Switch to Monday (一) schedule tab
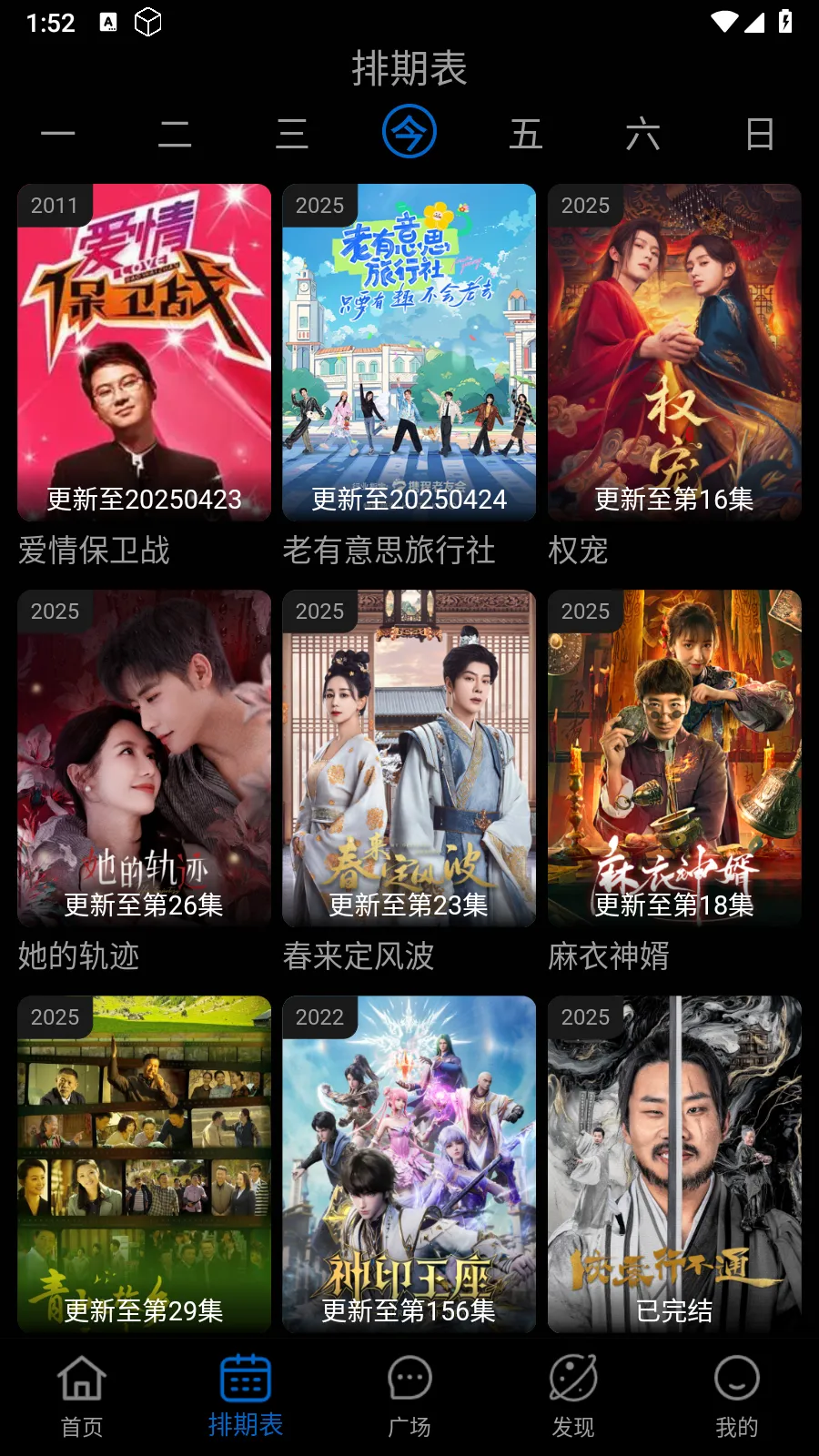 [58, 134]
